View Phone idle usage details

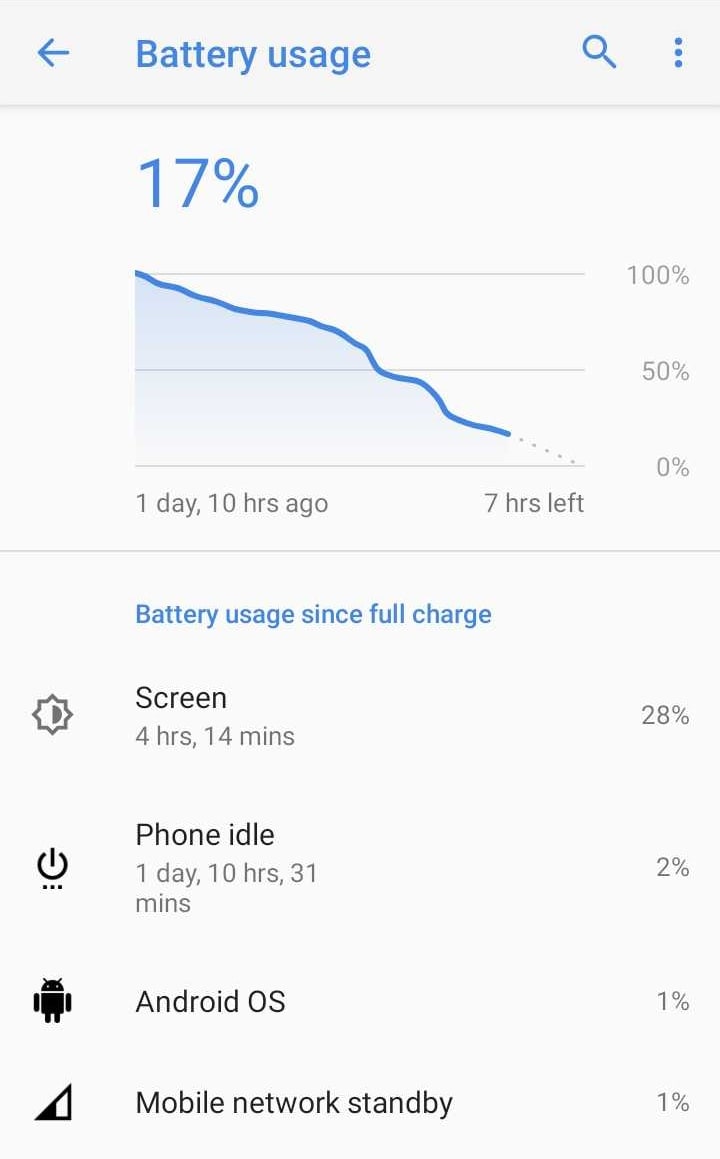(360, 866)
